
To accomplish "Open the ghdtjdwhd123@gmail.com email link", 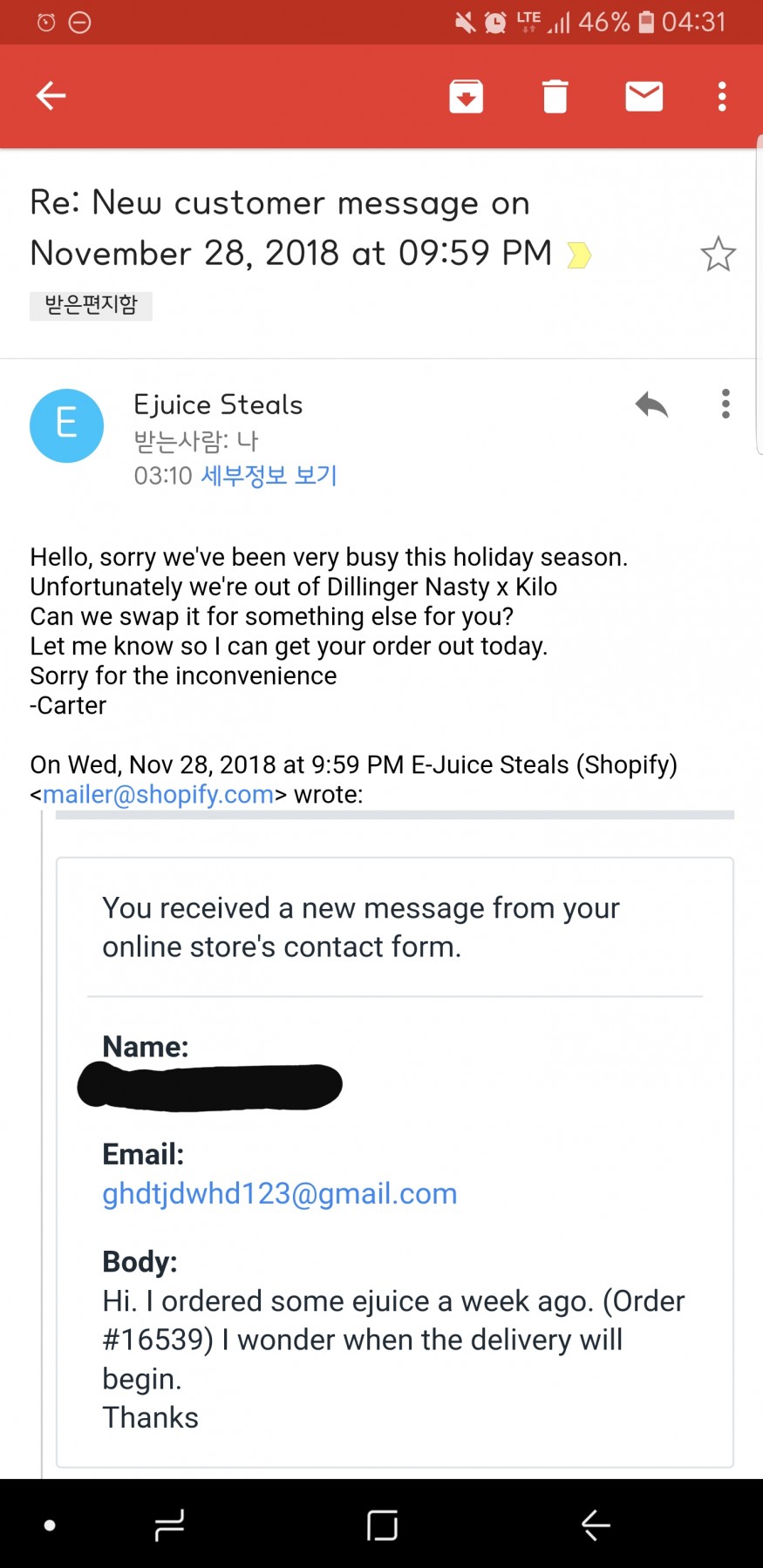I will pos(279,1193).
